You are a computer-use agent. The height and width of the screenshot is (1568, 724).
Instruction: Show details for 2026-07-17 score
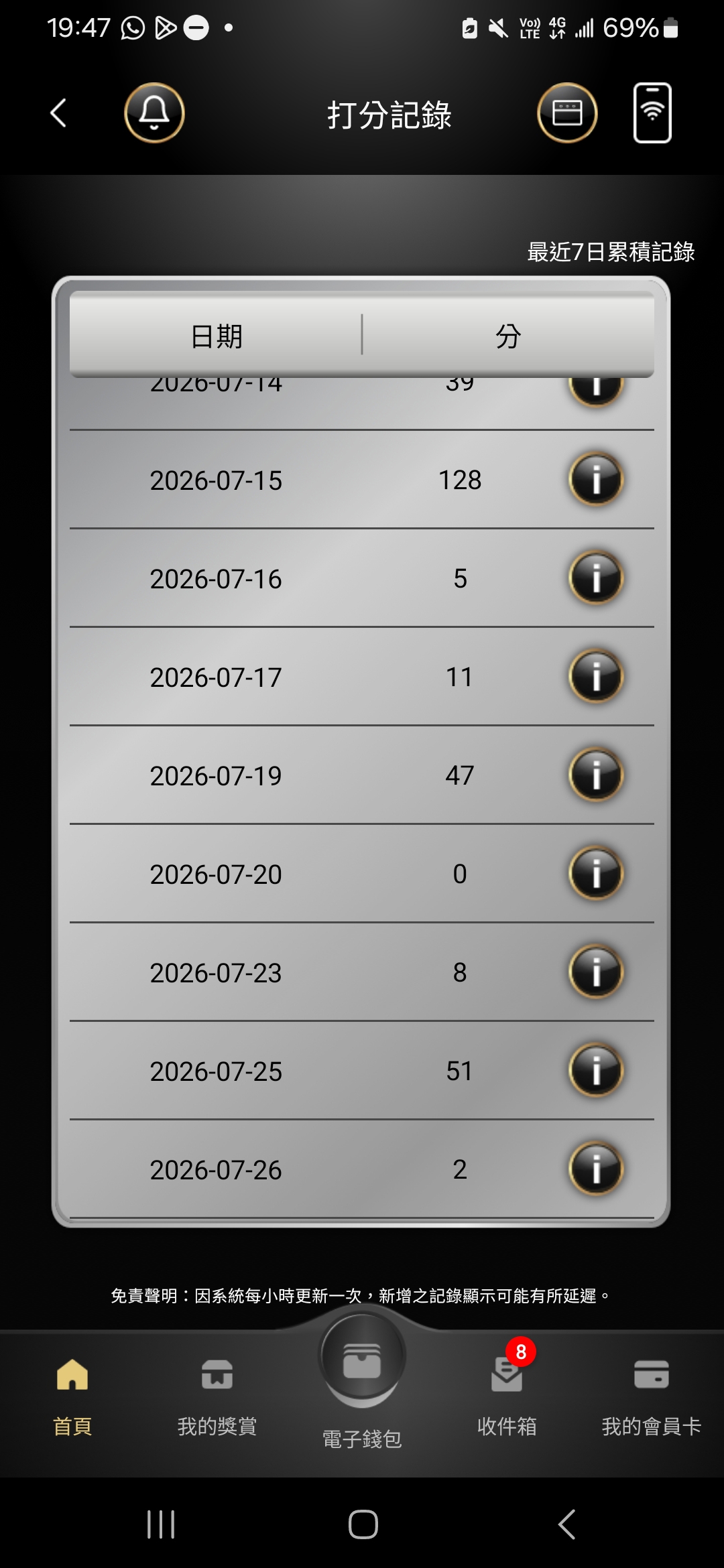tap(596, 676)
